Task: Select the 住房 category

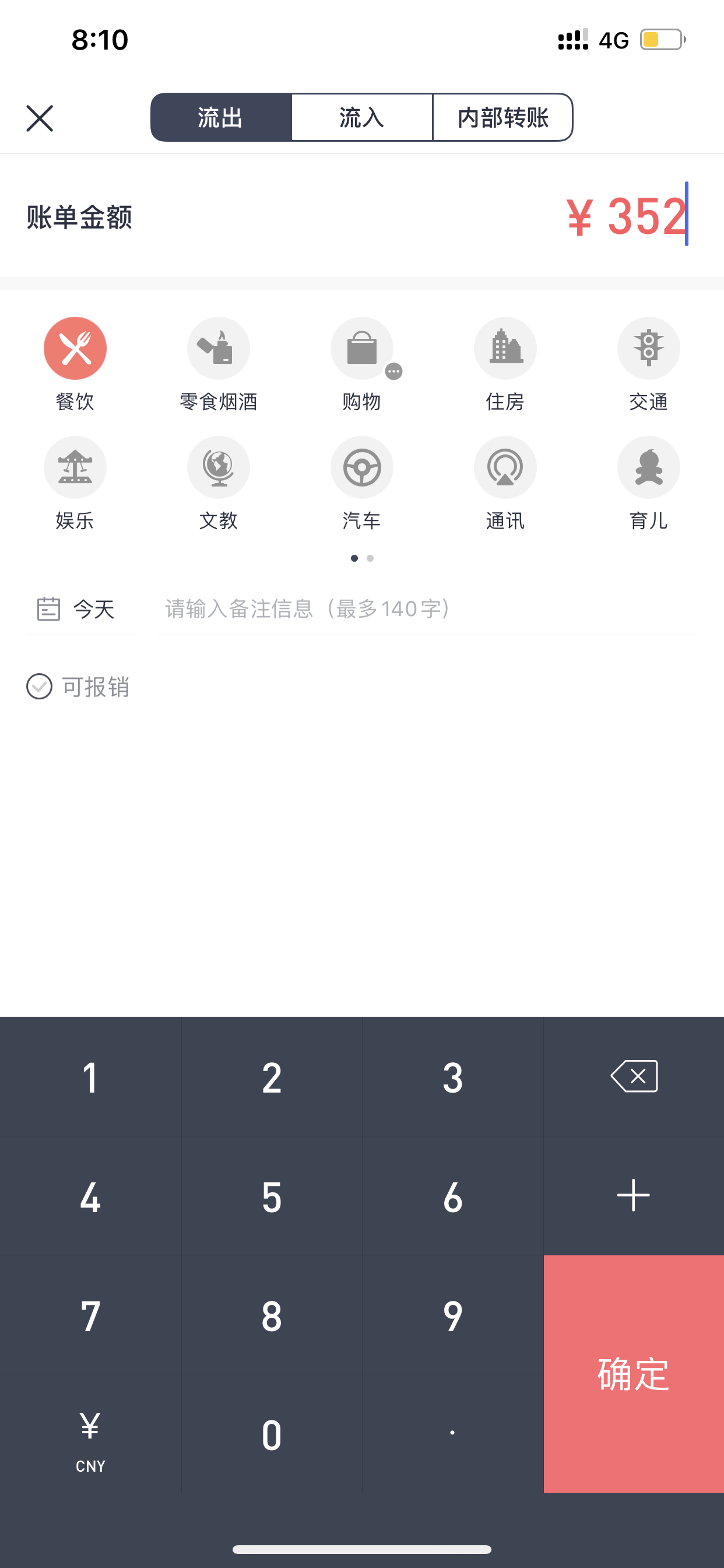Action: pyautogui.click(x=505, y=364)
